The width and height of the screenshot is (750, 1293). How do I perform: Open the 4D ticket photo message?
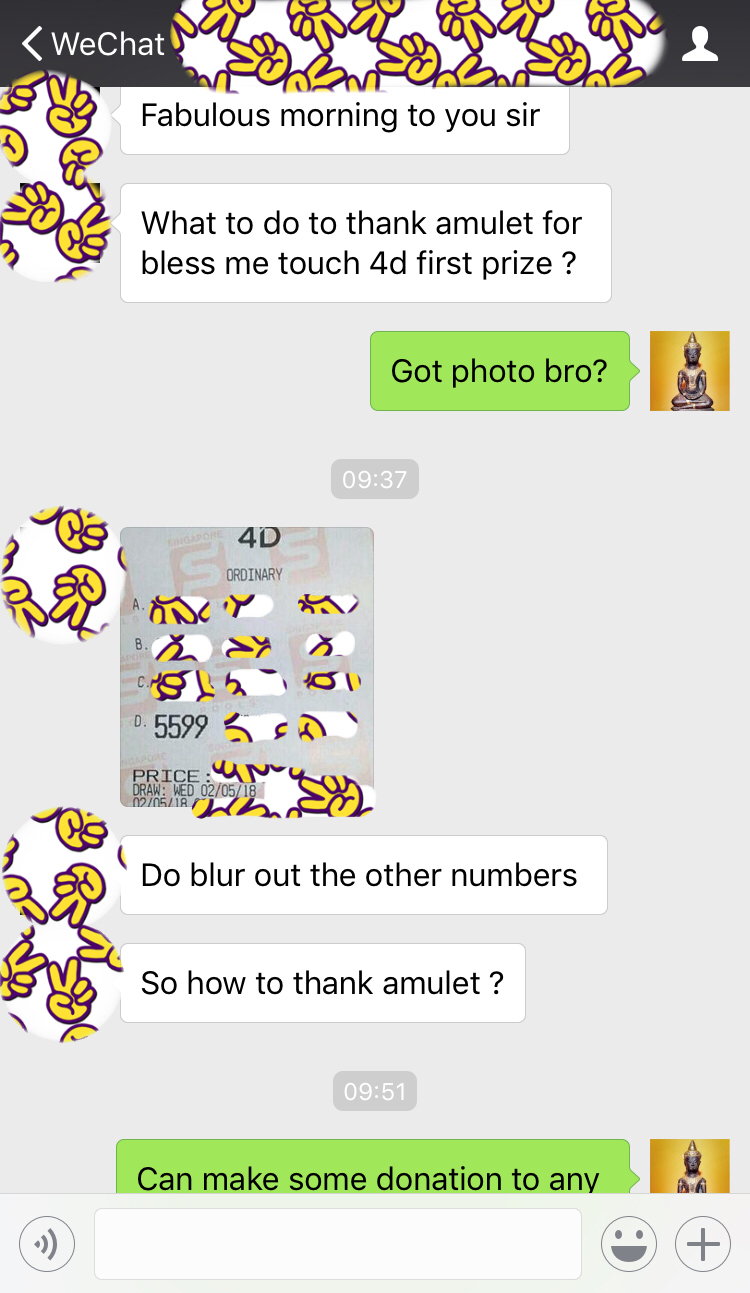(x=247, y=667)
